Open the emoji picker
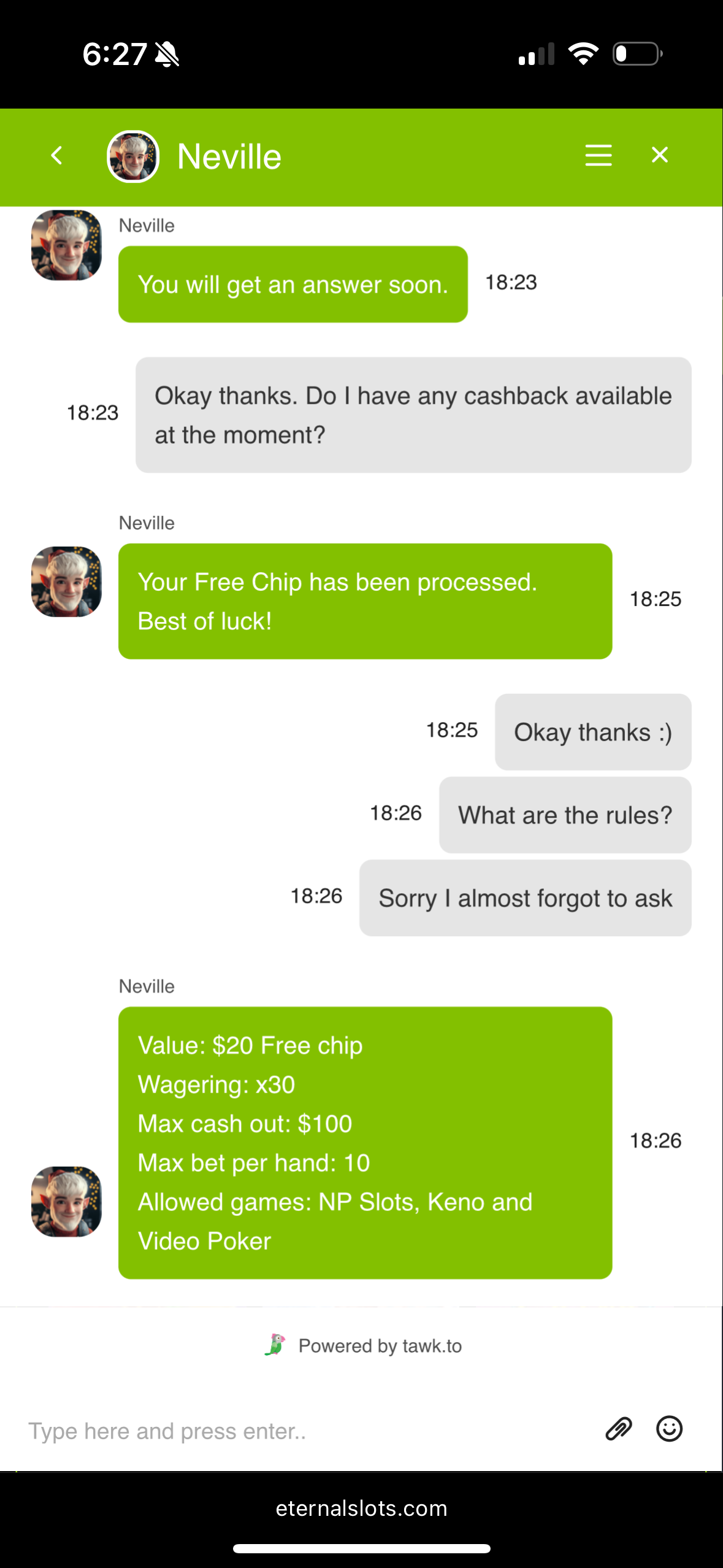This screenshot has width=723, height=1568. point(669,1429)
